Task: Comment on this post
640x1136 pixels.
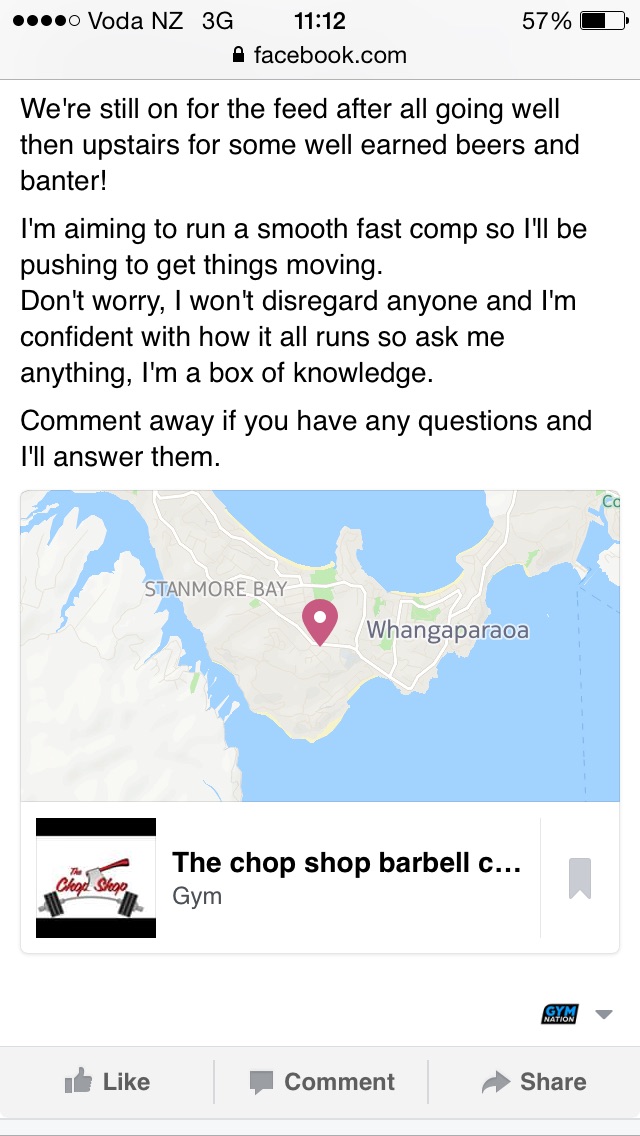Action: pyautogui.click(x=321, y=1081)
